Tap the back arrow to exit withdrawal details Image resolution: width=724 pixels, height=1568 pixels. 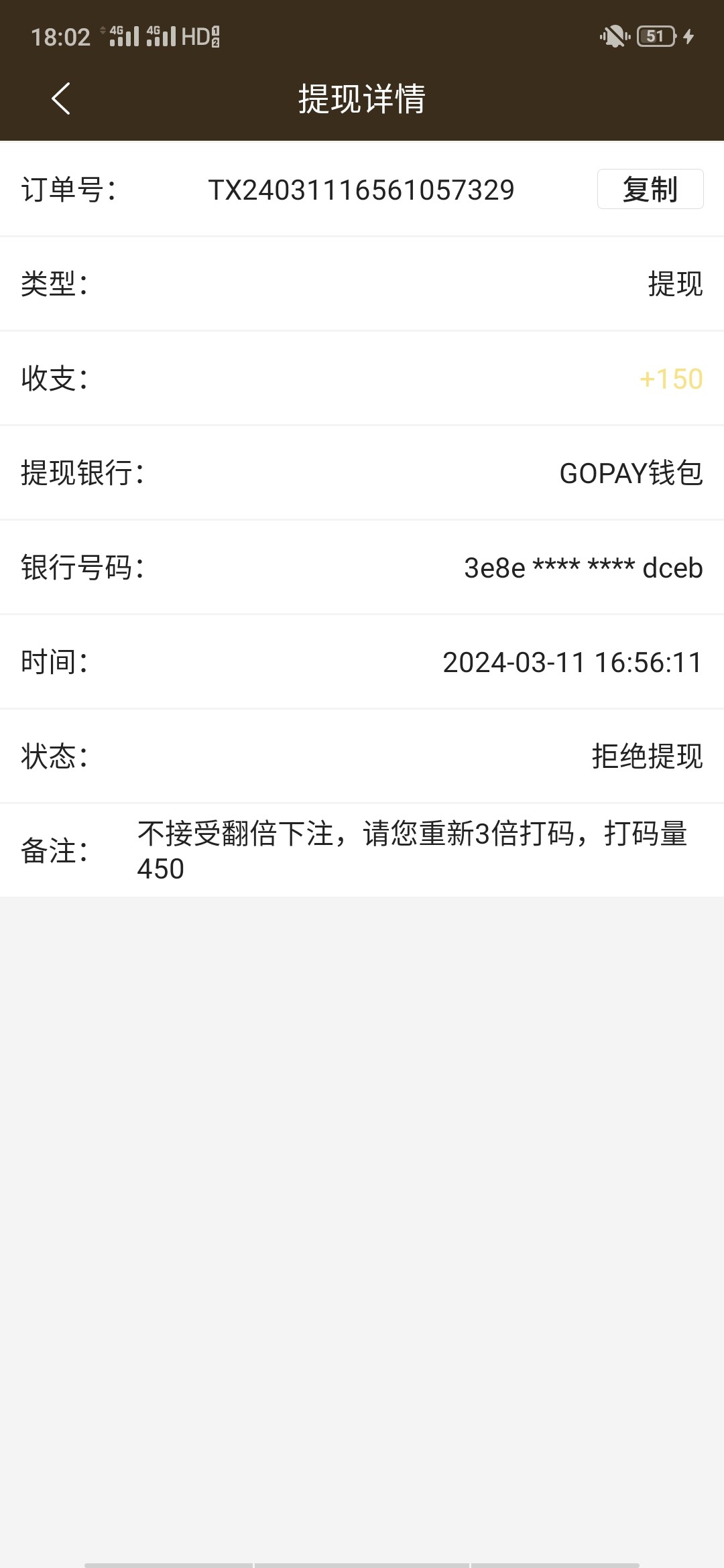pyautogui.click(x=60, y=99)
